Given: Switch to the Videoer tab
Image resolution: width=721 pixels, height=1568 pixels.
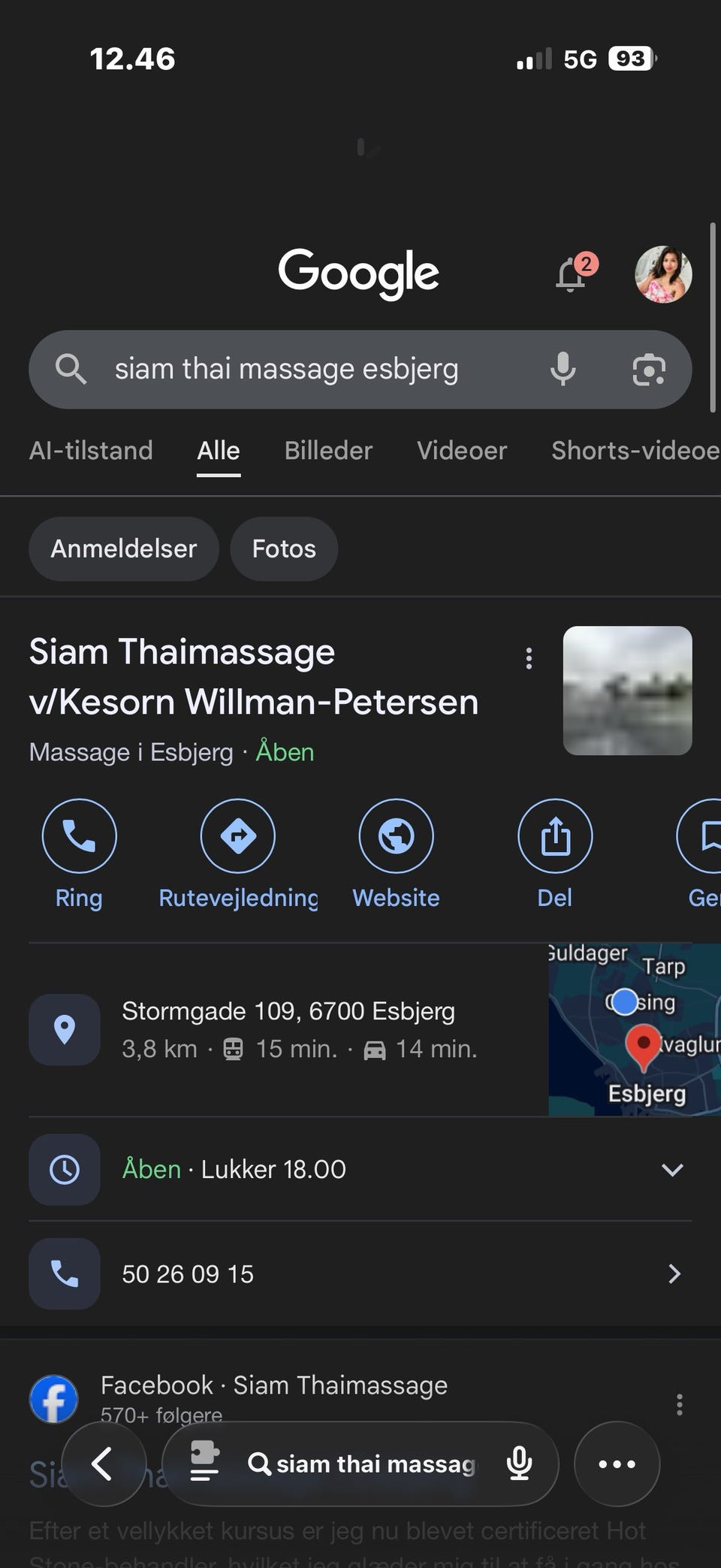Looking at the screenshot, I should [462, 451].
